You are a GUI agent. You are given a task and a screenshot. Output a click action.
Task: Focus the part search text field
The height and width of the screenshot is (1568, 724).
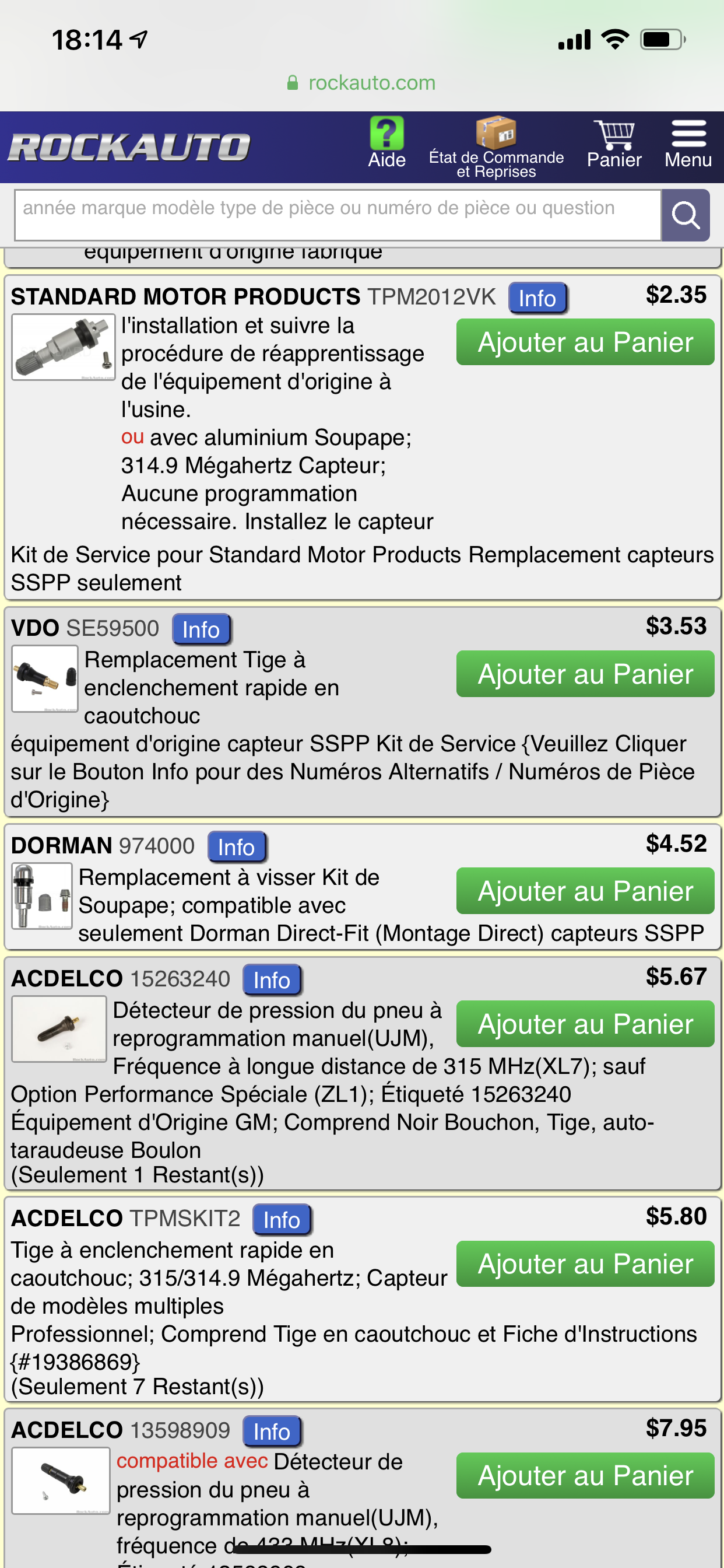338,214
